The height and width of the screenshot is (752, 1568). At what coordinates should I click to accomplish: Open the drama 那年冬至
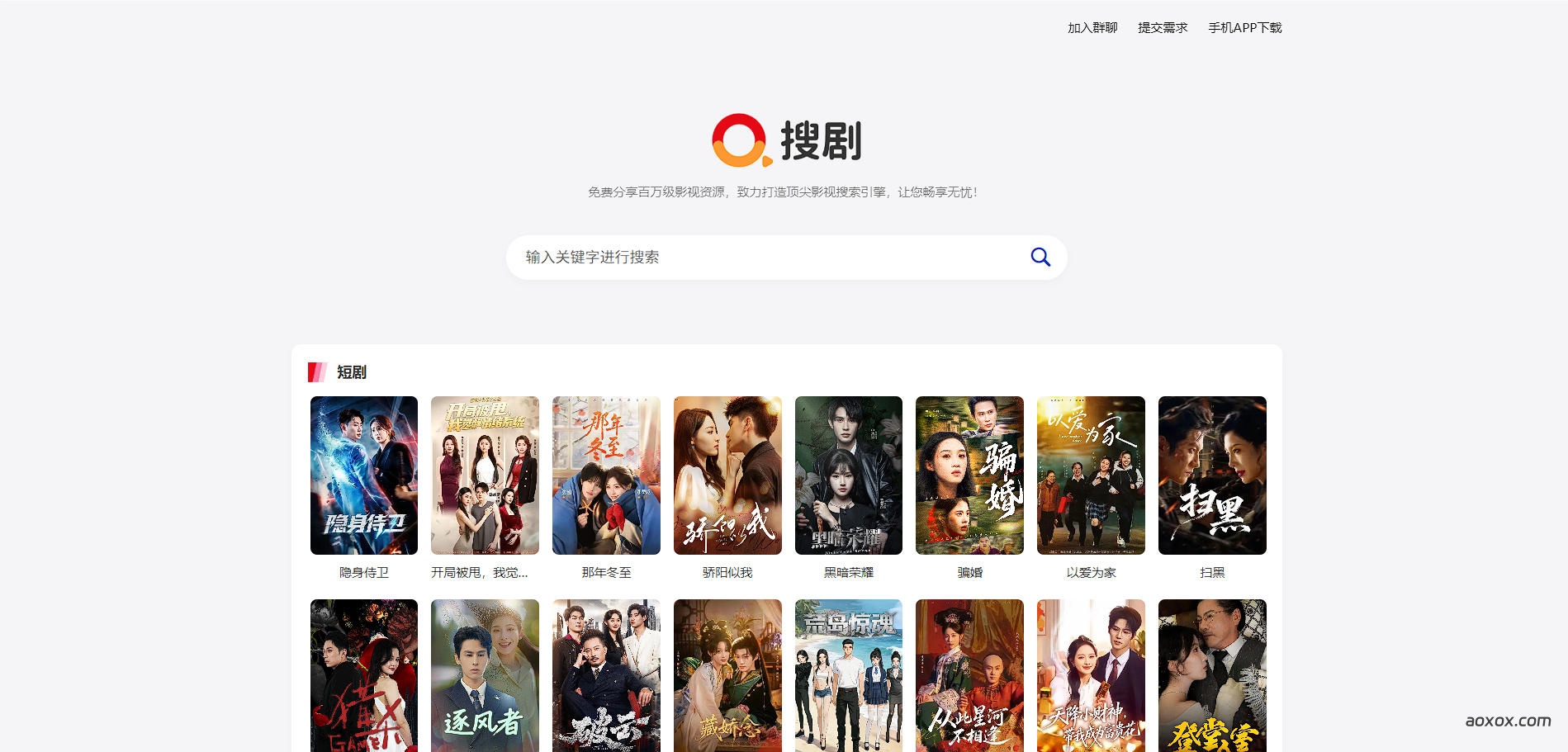(x=606, y=475)
